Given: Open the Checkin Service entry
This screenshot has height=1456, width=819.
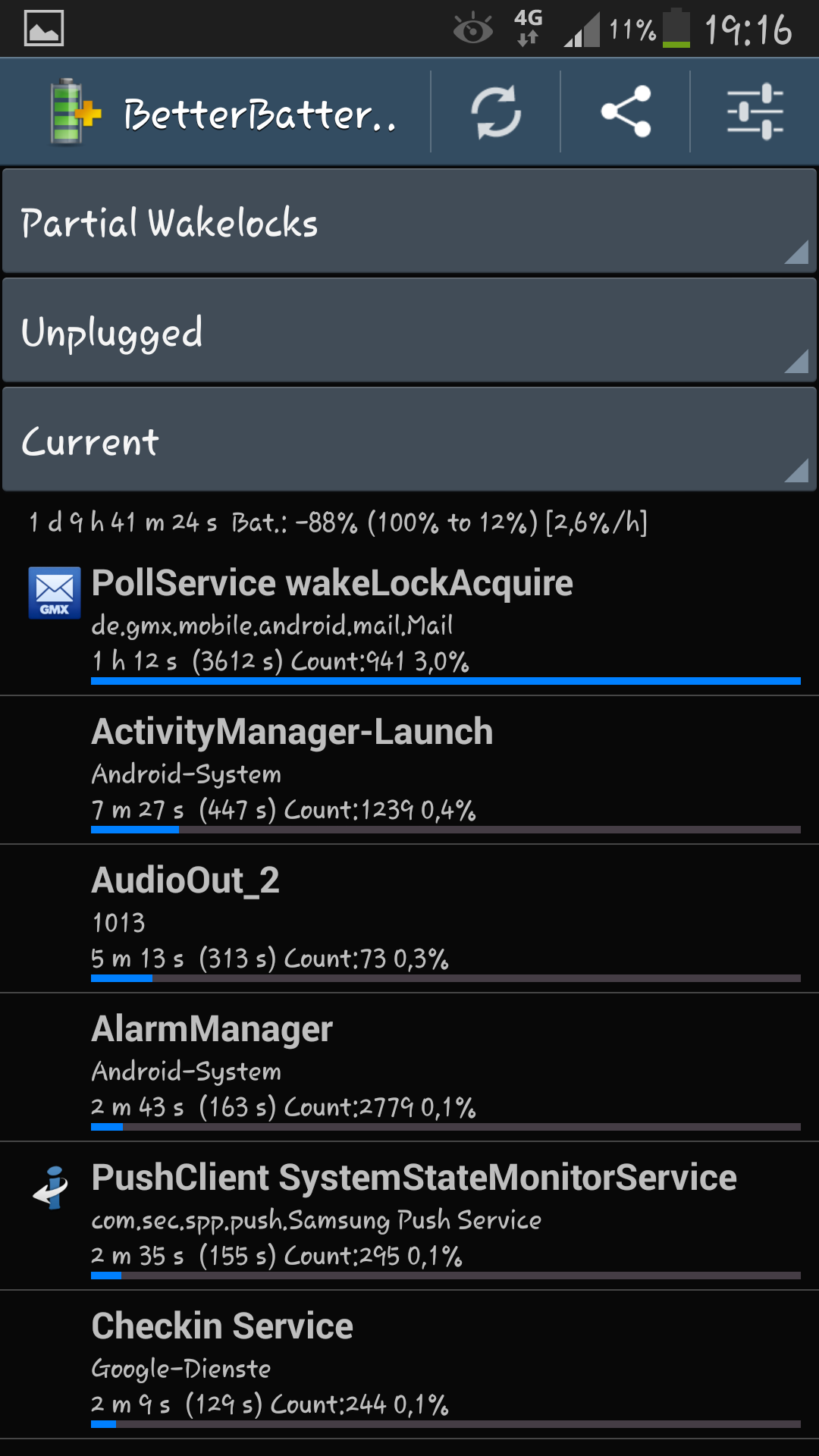Looking at the screenshot, I should coord(409,1364).
